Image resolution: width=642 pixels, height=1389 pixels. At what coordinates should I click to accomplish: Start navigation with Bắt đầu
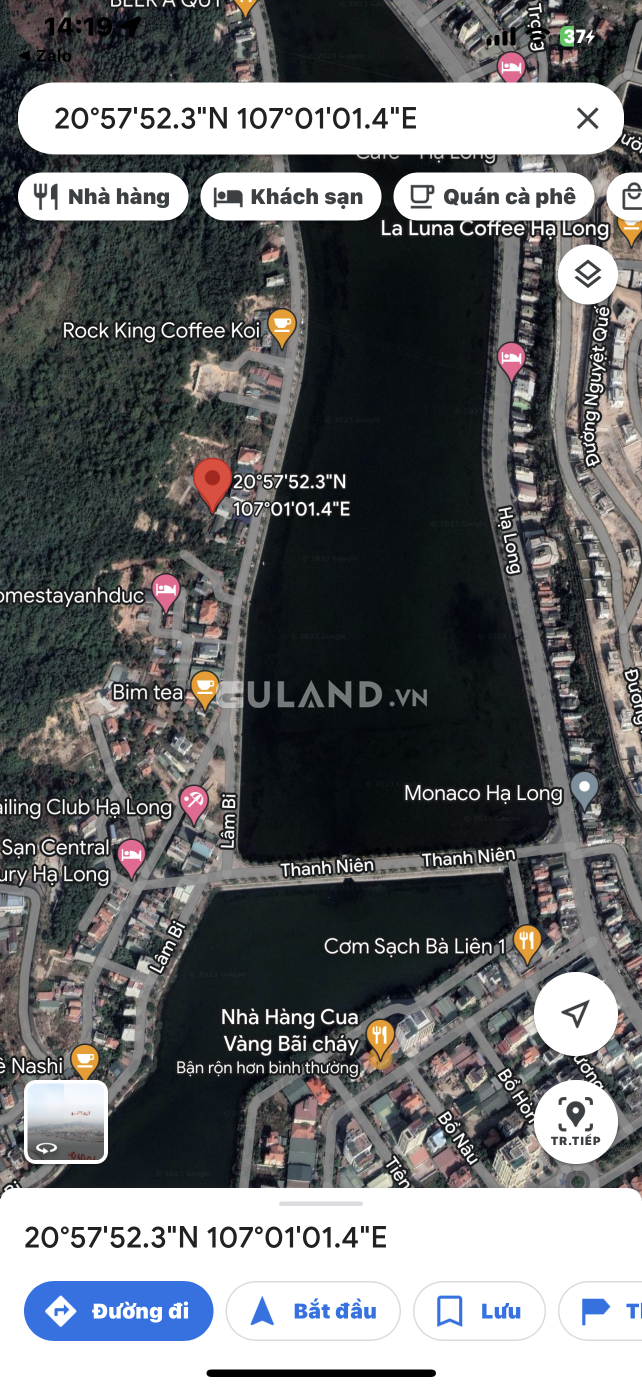[313, 1311]
